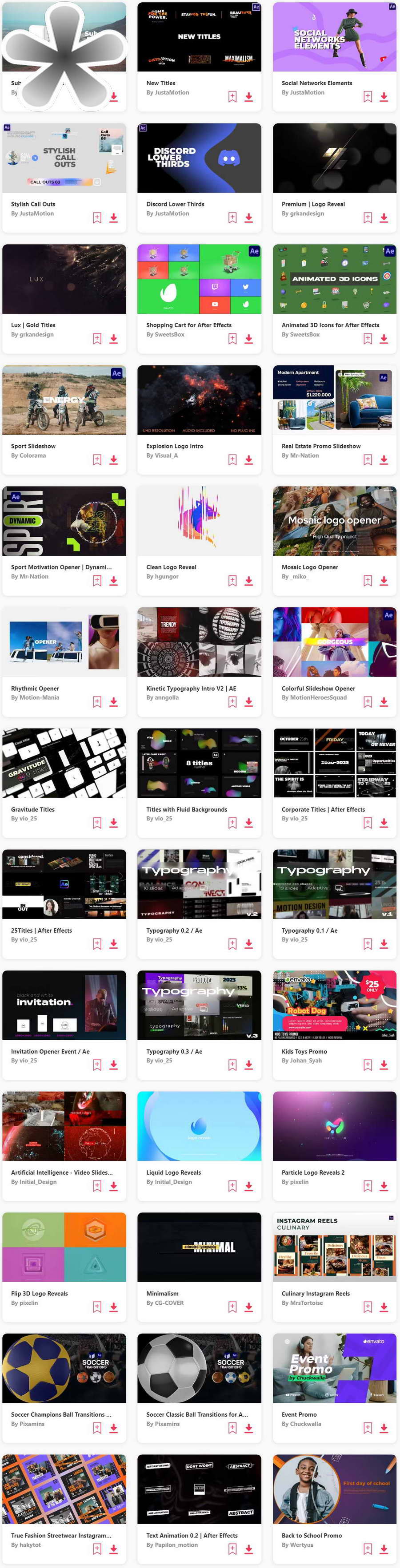Open Clean Logo Reveal thumbnail
Viewport: 400px width, 1568px height.
click(x=200, y=520)
